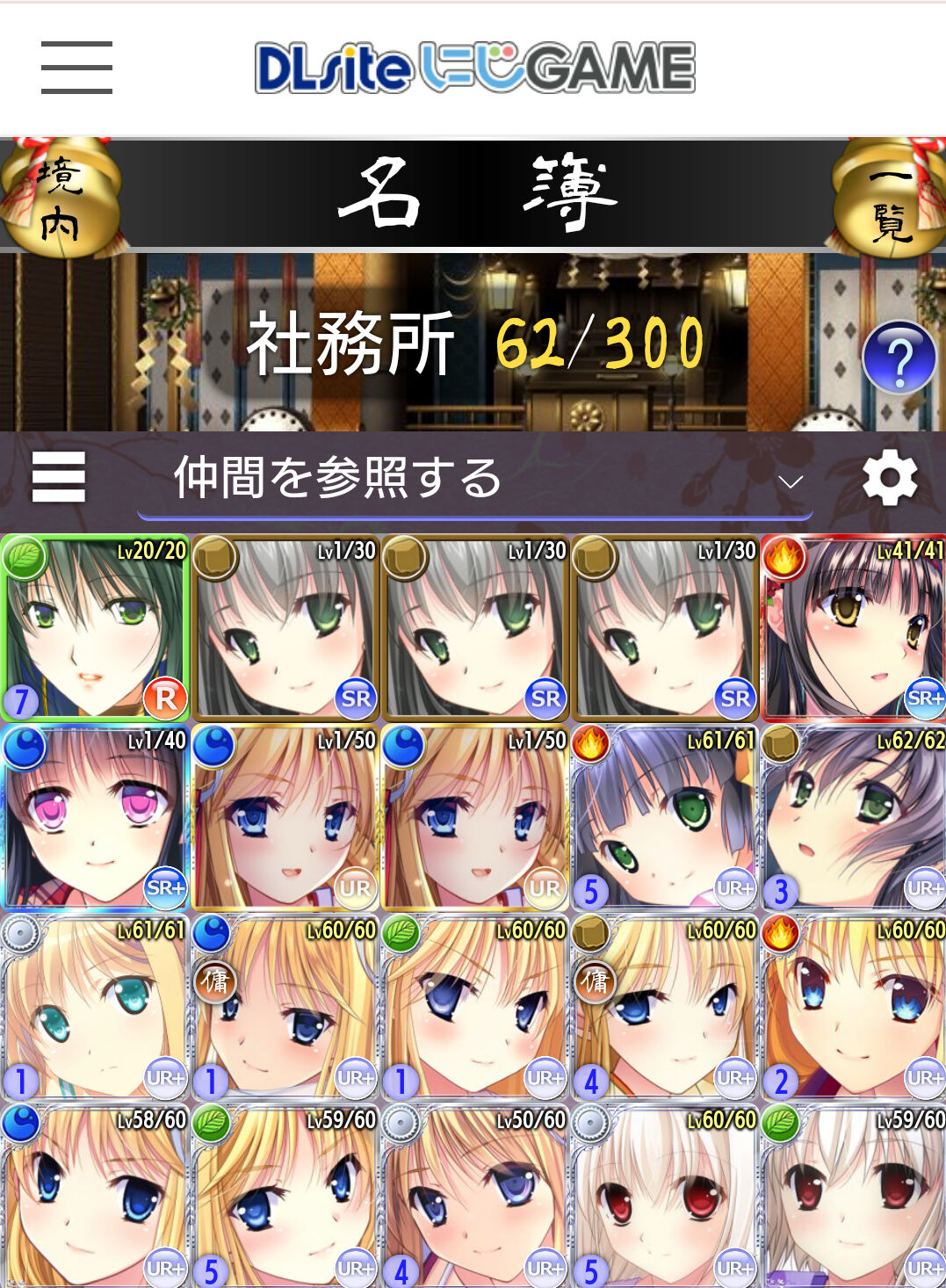Image resolution: width=946 pixels, height=1288 pixels.
Task: Open the Lv60/60 red-eyed white-haired character
Action: [664, 1195]
